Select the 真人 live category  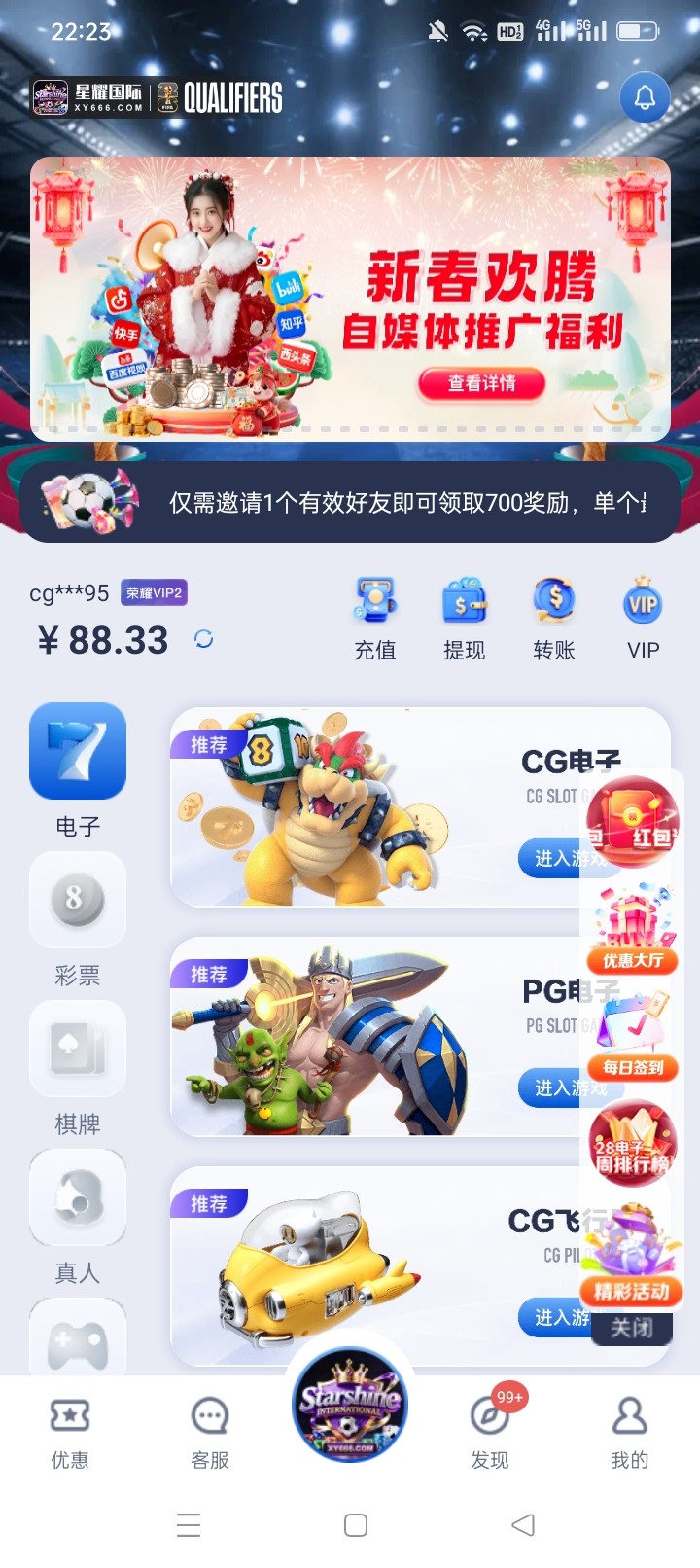pos(78,1216)
